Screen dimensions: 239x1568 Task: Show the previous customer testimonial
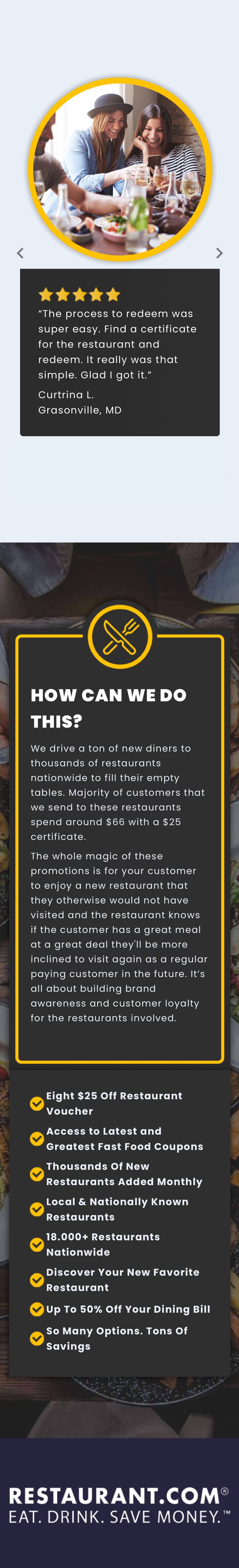pos(20,253)
